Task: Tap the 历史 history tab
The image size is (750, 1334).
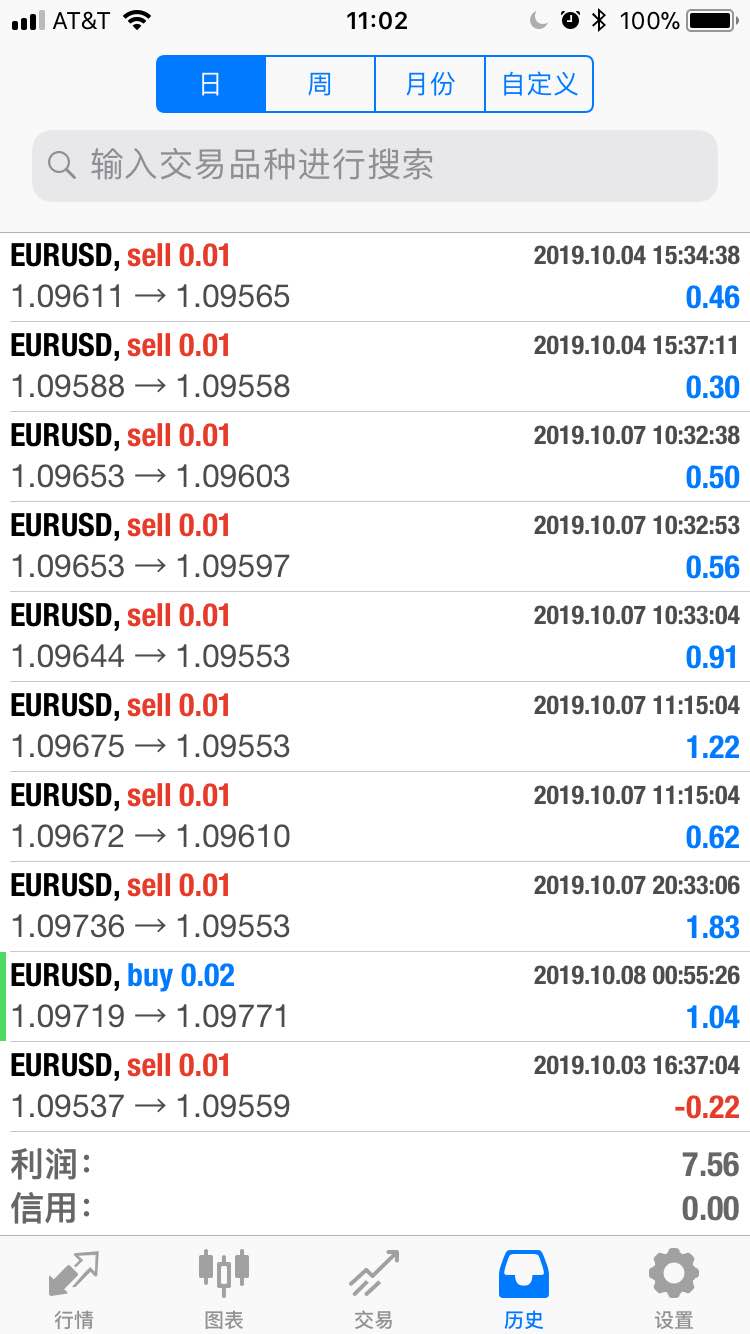Action: click(x=524, y=1286)
